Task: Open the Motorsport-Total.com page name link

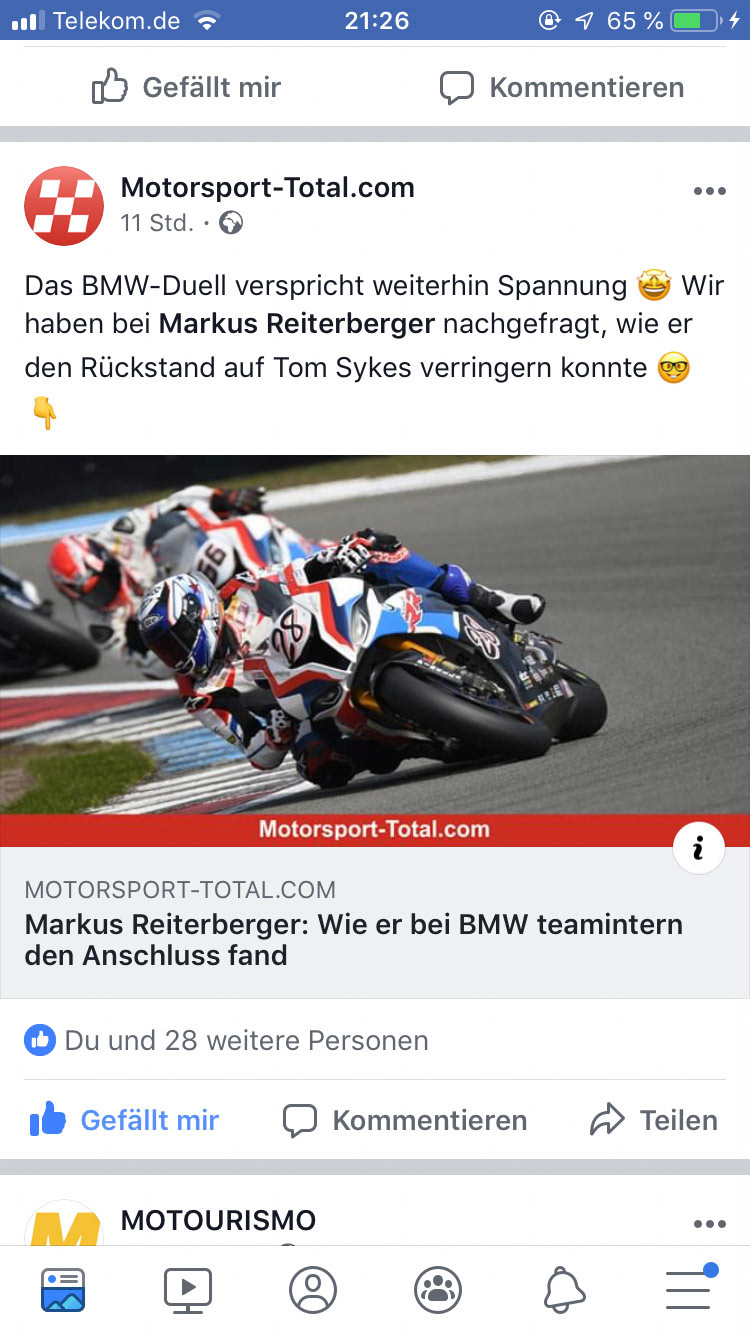Action: pos(267,187)
